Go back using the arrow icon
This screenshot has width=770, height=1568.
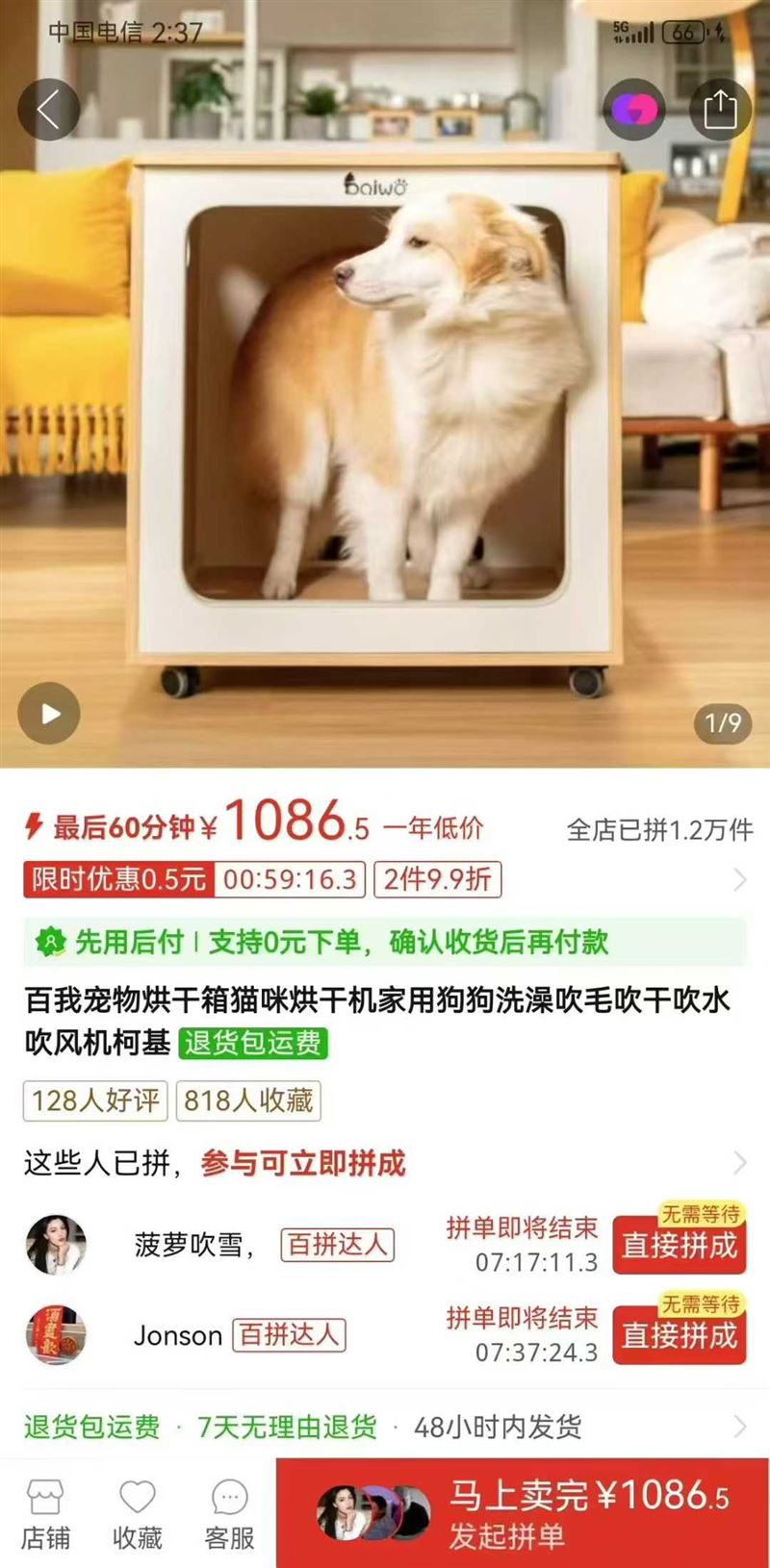(x=48, y=110)
